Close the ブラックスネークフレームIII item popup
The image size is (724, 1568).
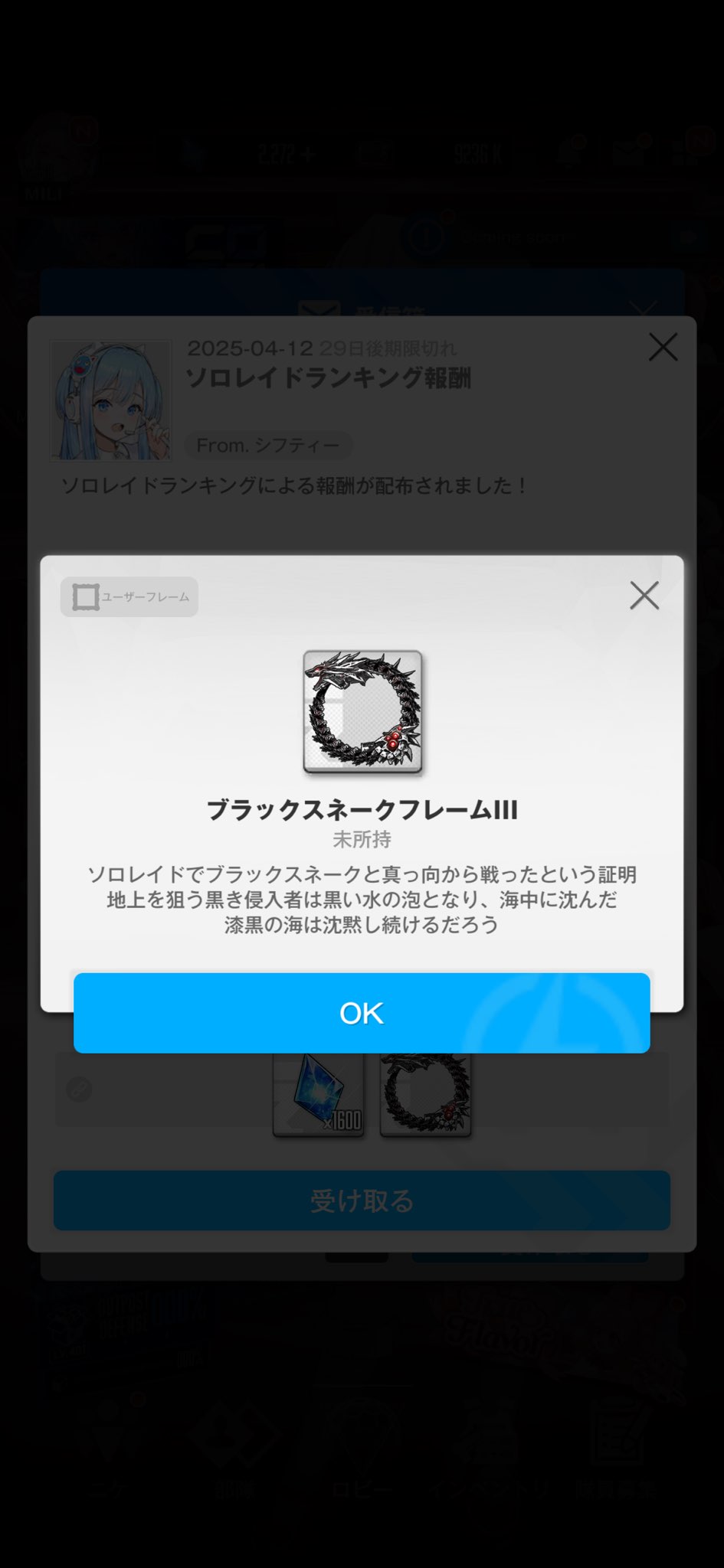coord(644,595)
